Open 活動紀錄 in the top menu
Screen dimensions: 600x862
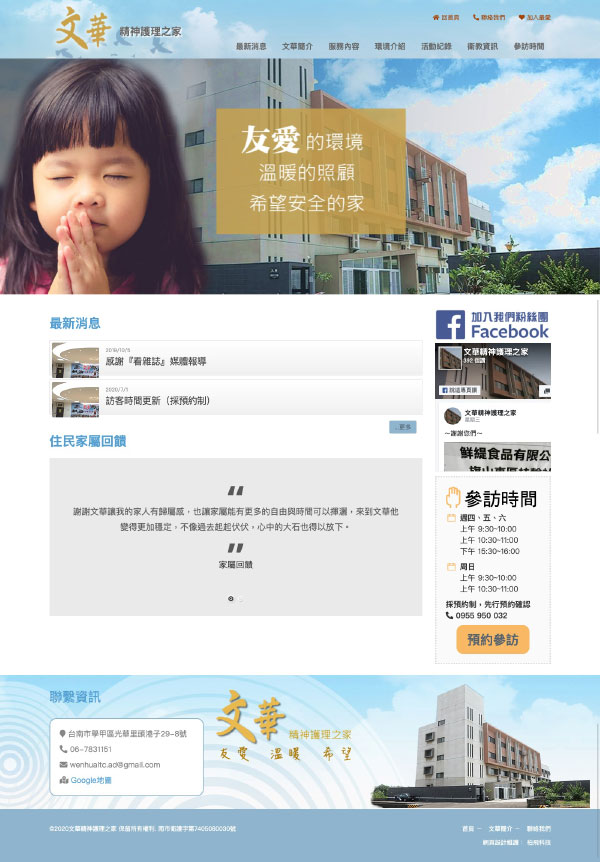436,46
